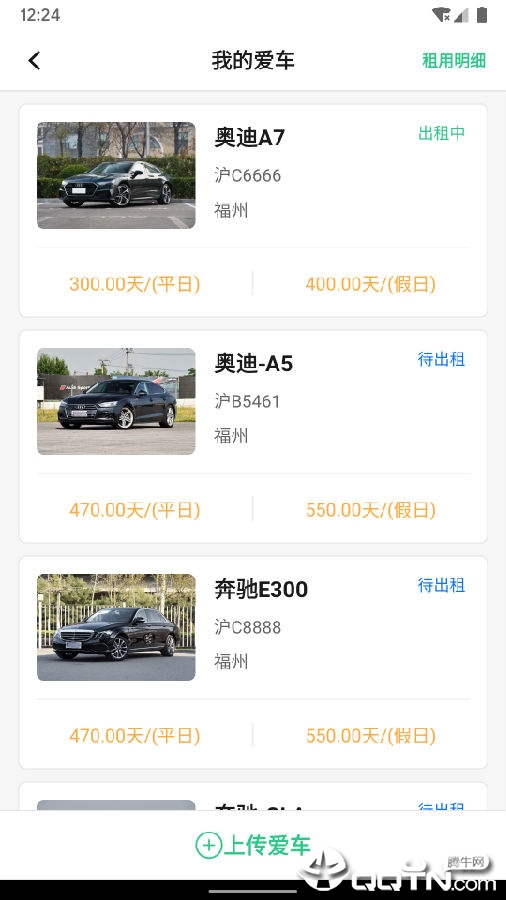Go back using the arrow icon
This screenshot has height=900, width=506.
[34, 60]
